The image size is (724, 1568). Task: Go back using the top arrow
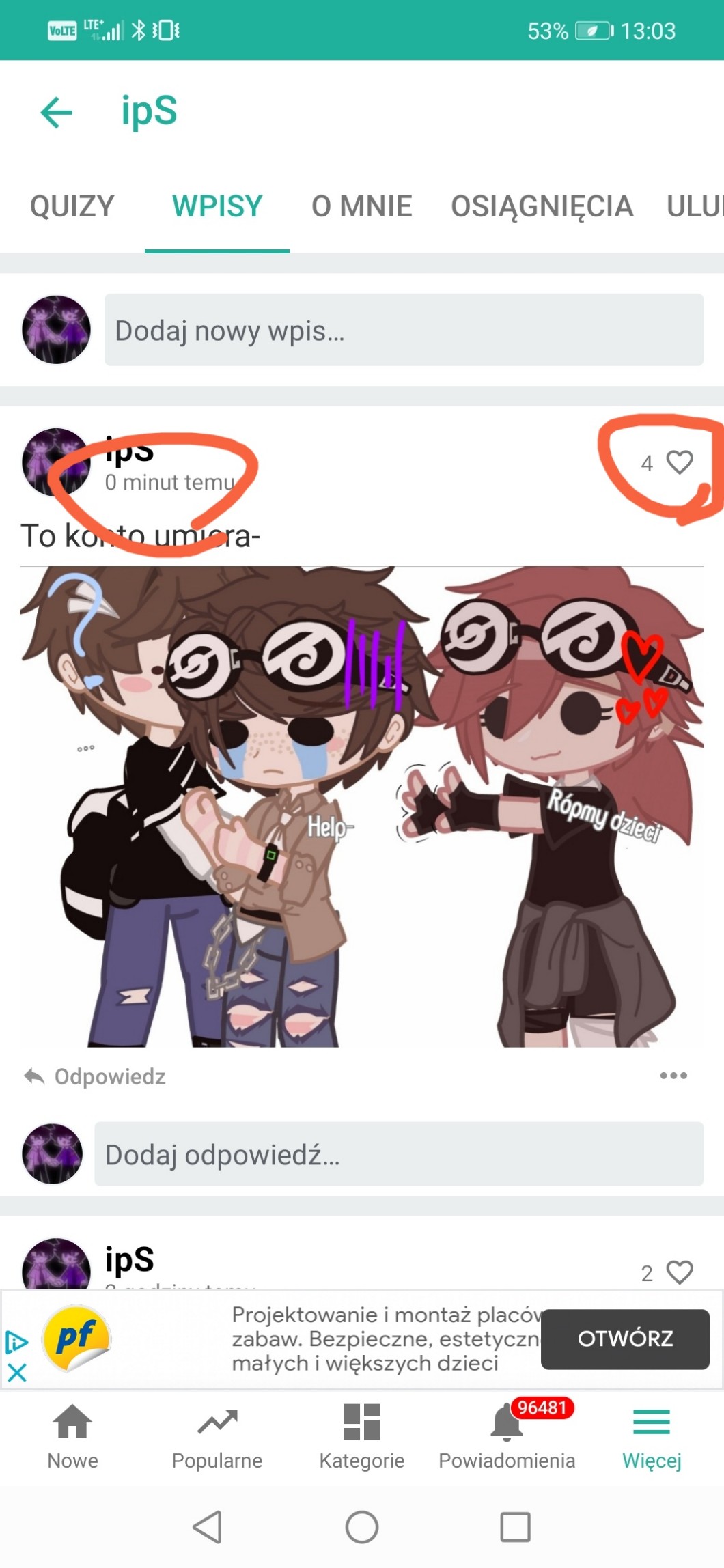tap(57, 112)
